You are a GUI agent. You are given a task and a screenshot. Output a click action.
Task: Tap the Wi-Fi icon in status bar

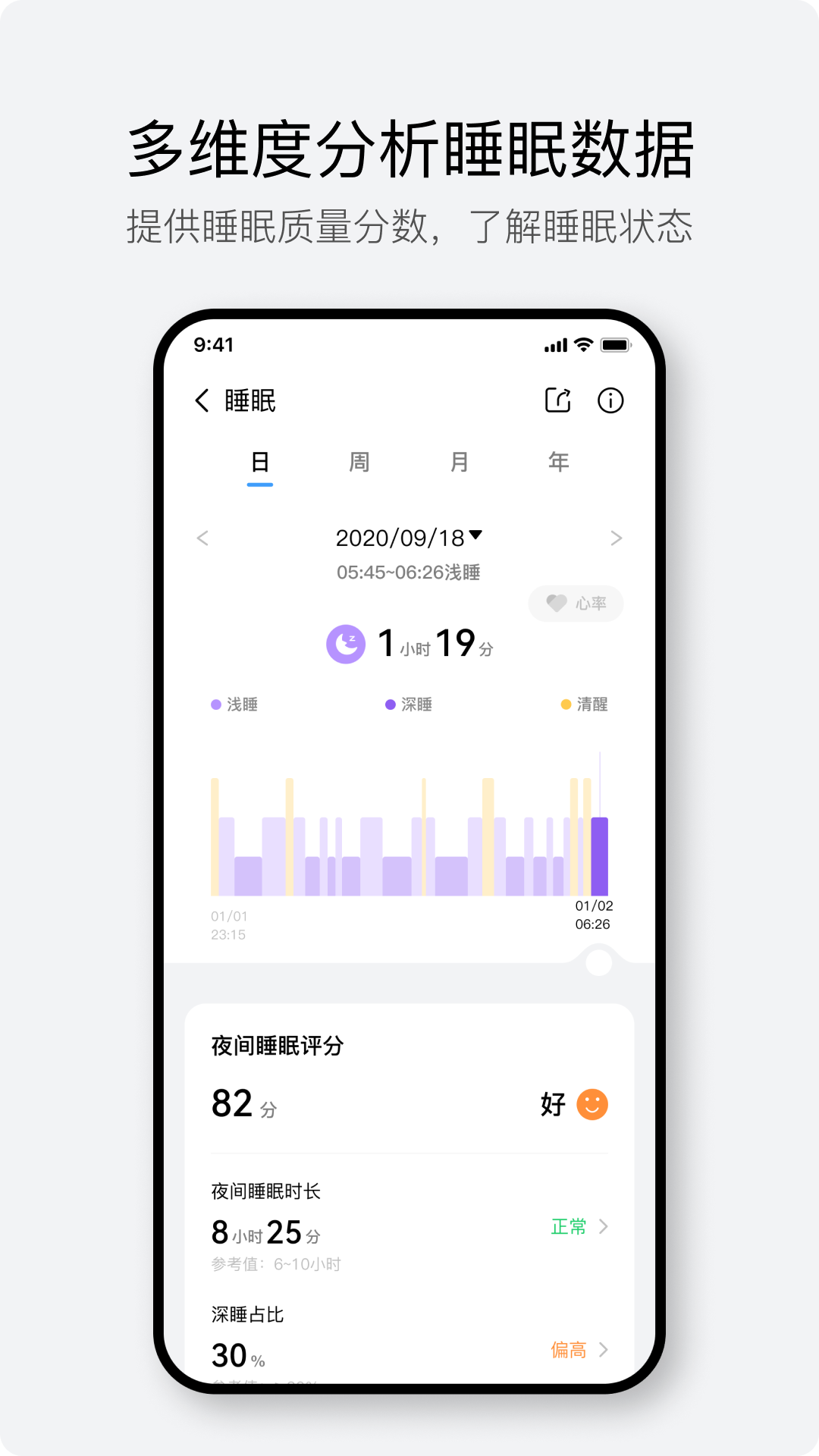(581, 344)
